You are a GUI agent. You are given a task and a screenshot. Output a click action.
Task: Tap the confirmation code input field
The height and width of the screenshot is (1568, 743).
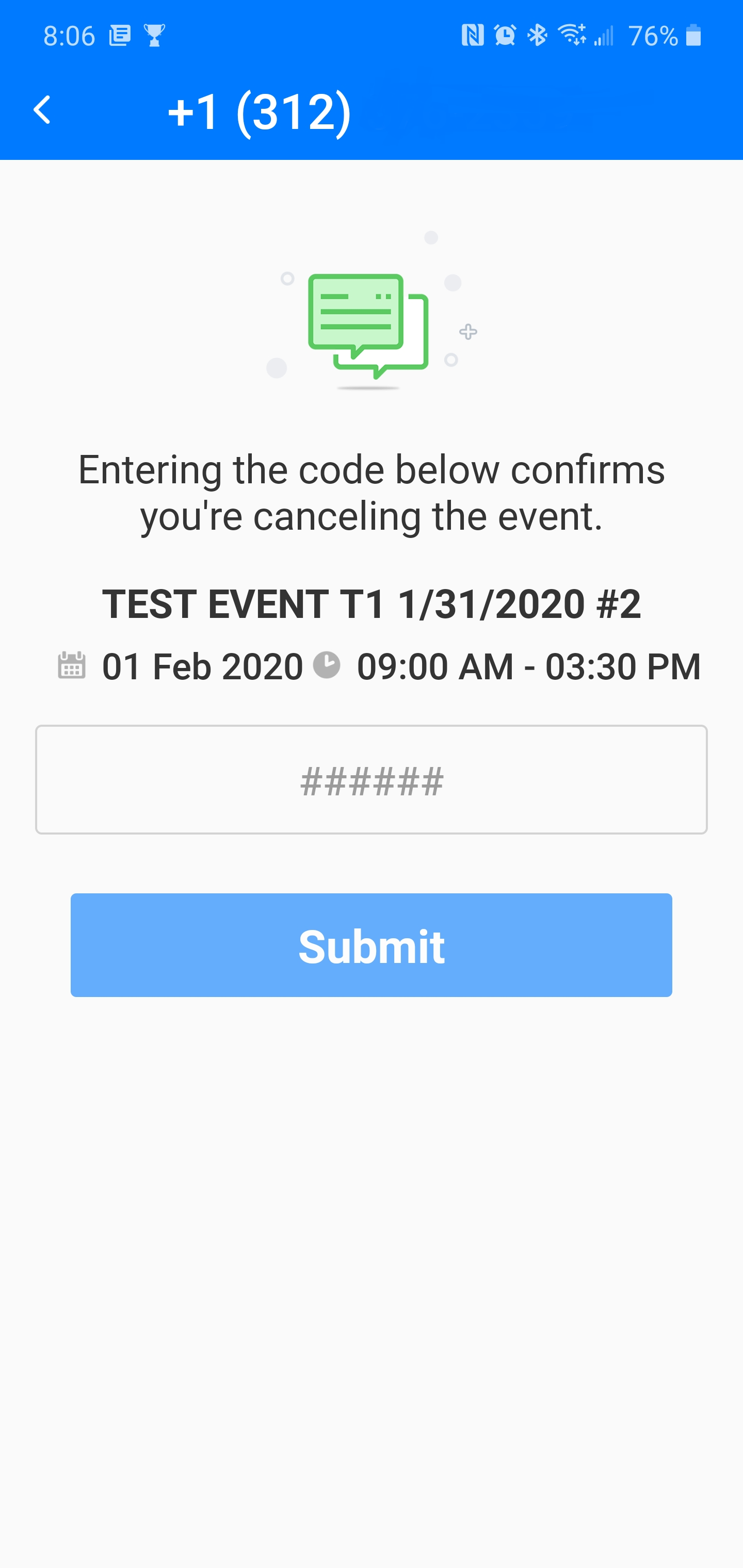click(372, 779)
